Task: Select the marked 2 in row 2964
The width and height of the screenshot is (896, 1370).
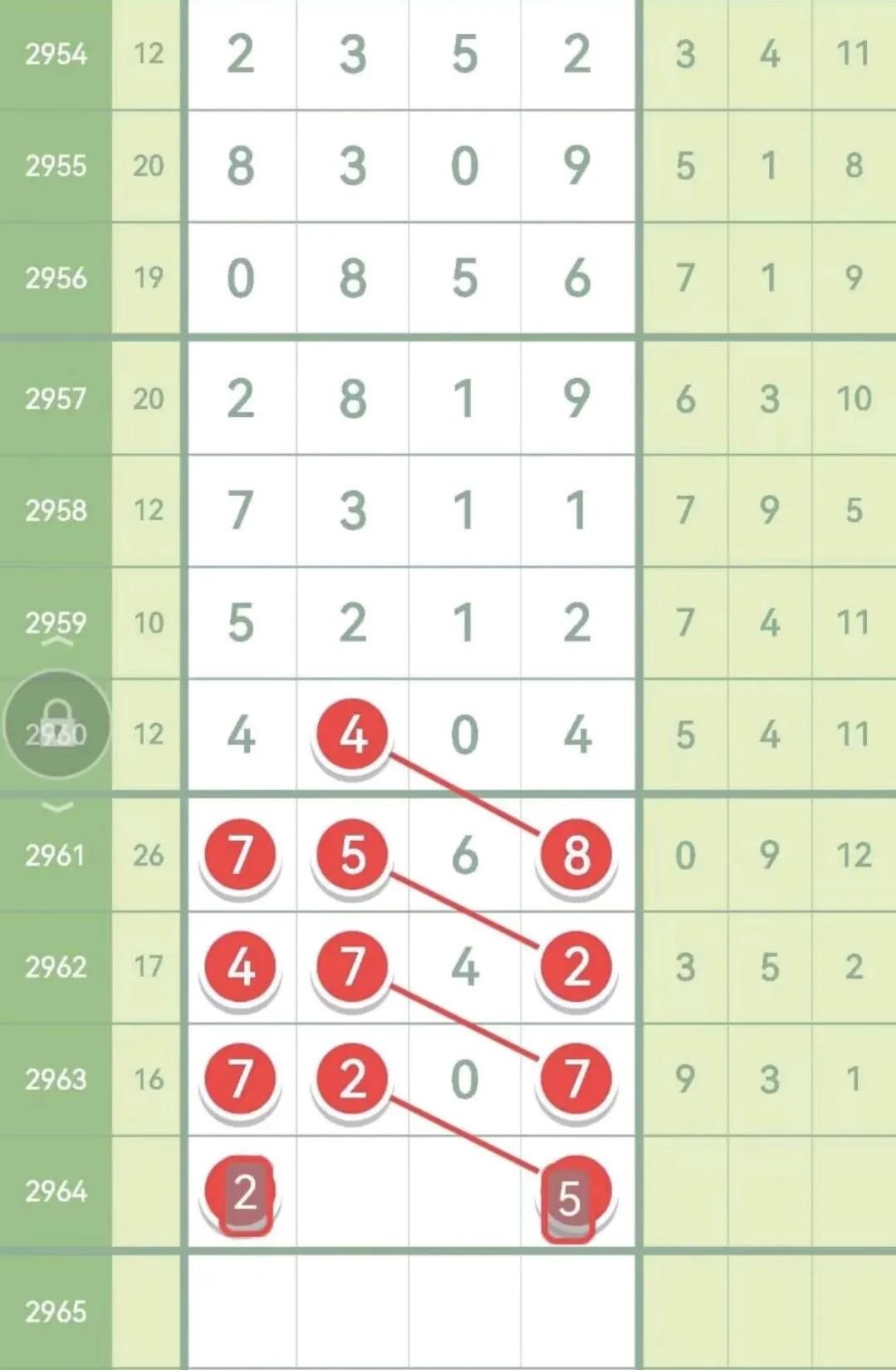Action: tap(243, 1194)
